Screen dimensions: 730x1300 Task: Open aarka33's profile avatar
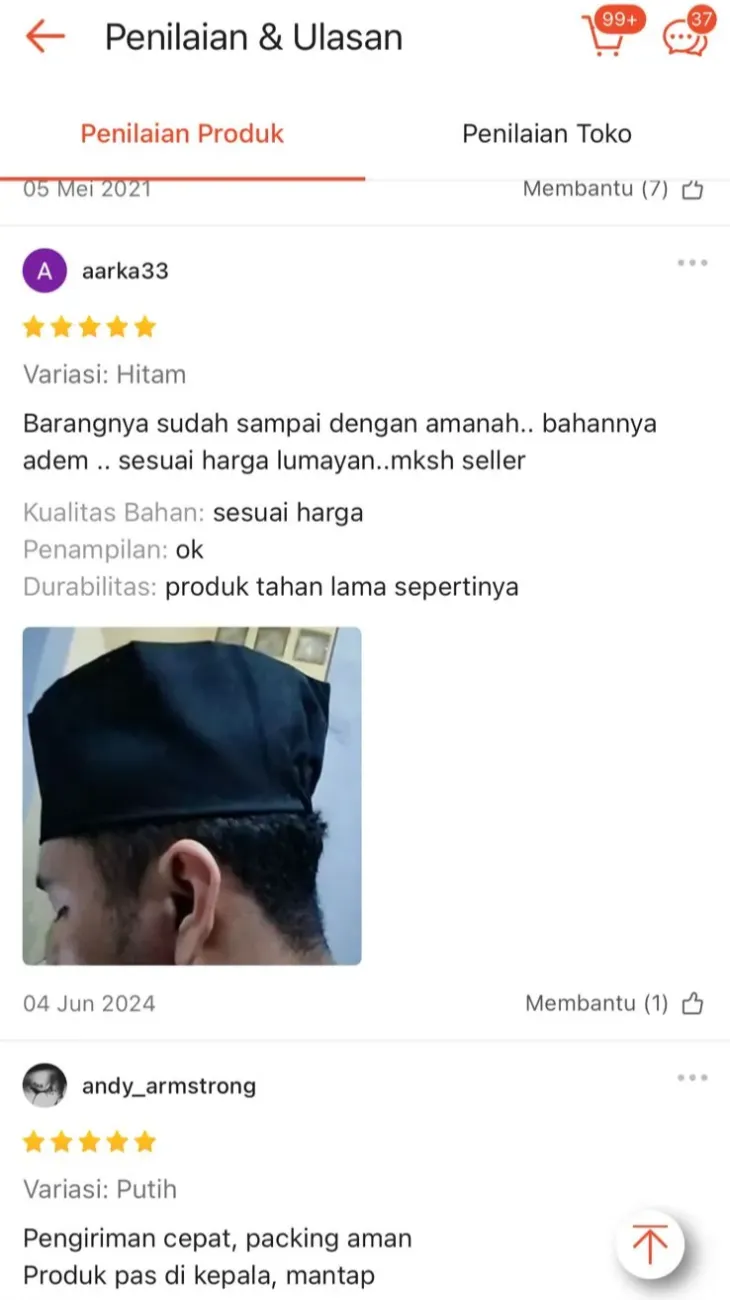(45, 271)
